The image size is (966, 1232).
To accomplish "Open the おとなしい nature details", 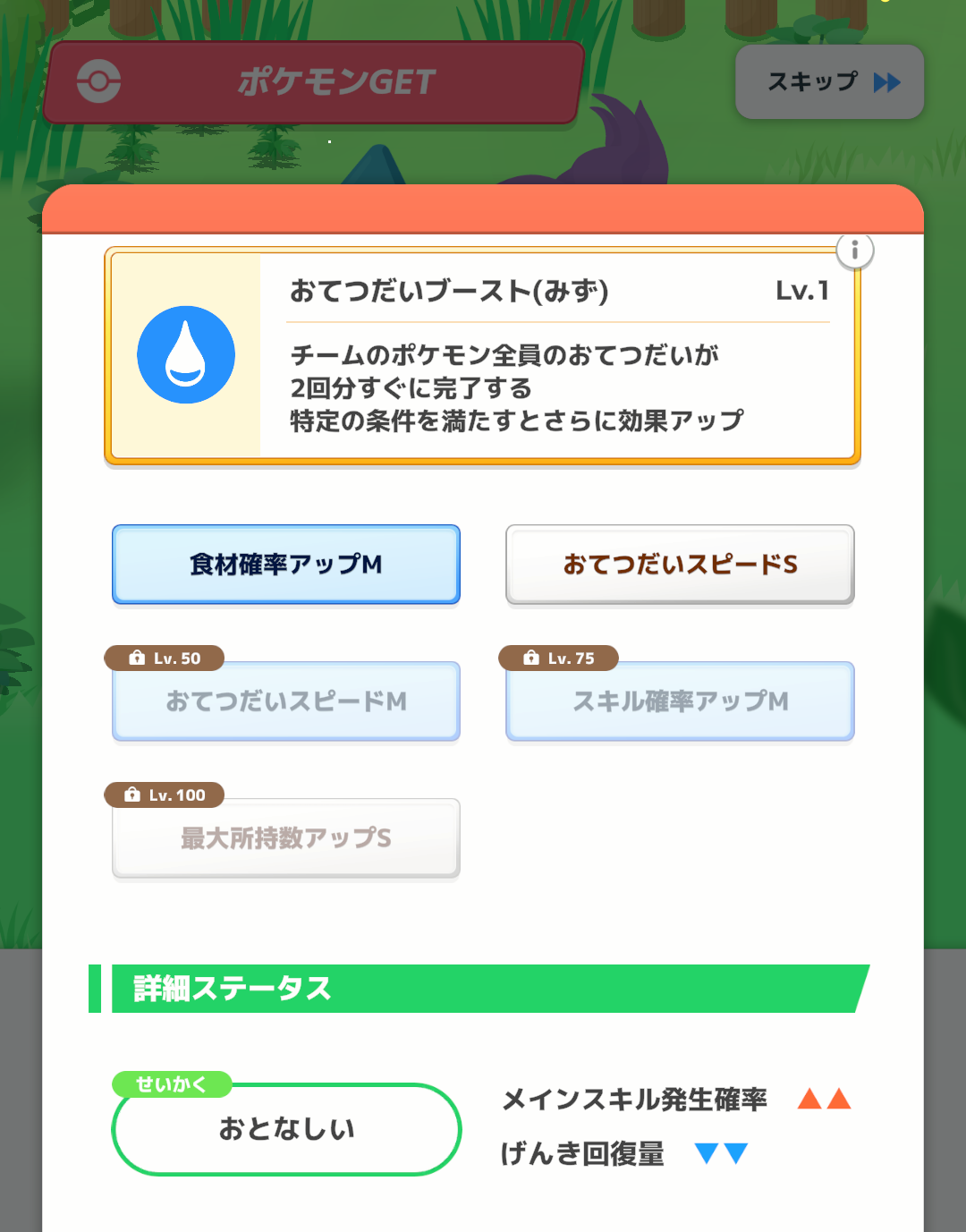I will click(x=286, y=1129).
